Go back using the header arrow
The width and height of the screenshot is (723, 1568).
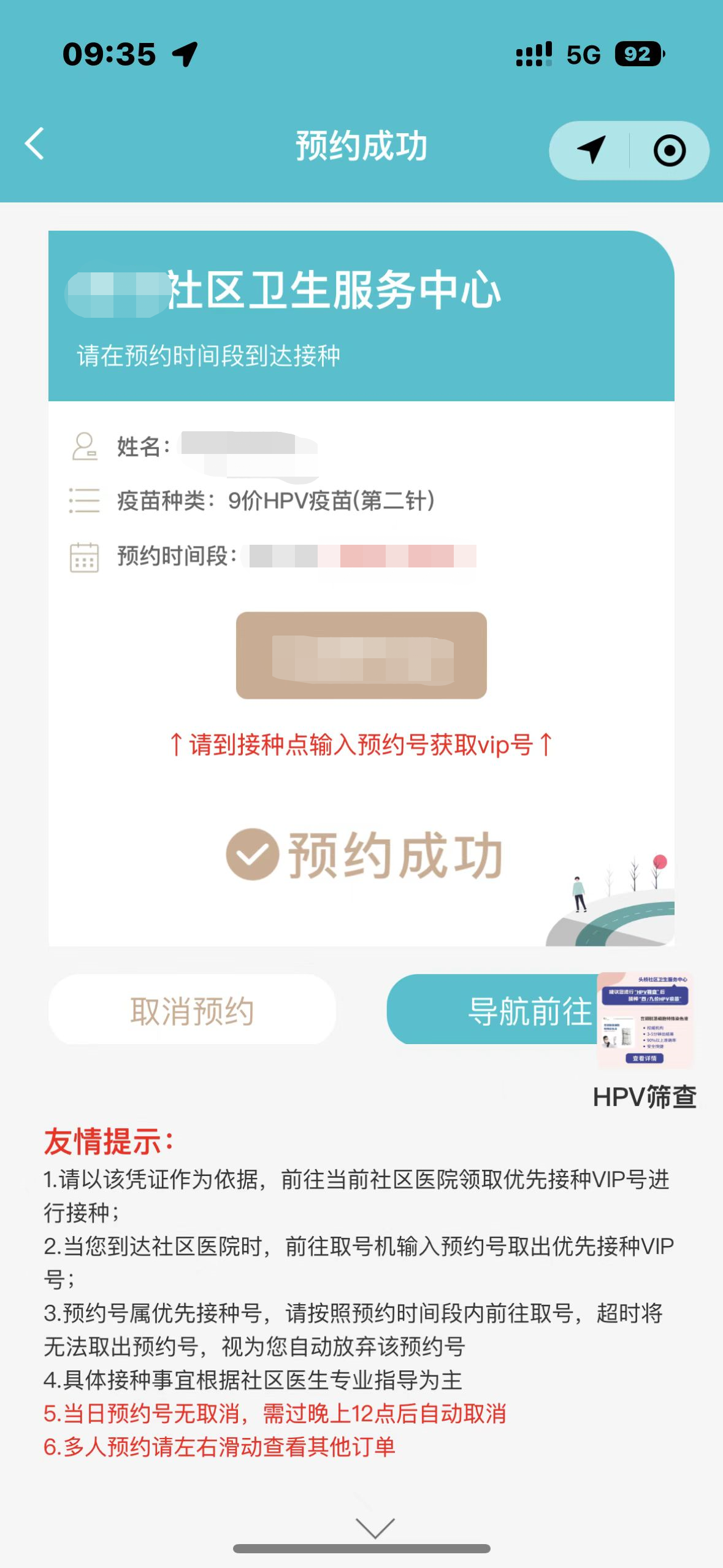tap(34, 145)
